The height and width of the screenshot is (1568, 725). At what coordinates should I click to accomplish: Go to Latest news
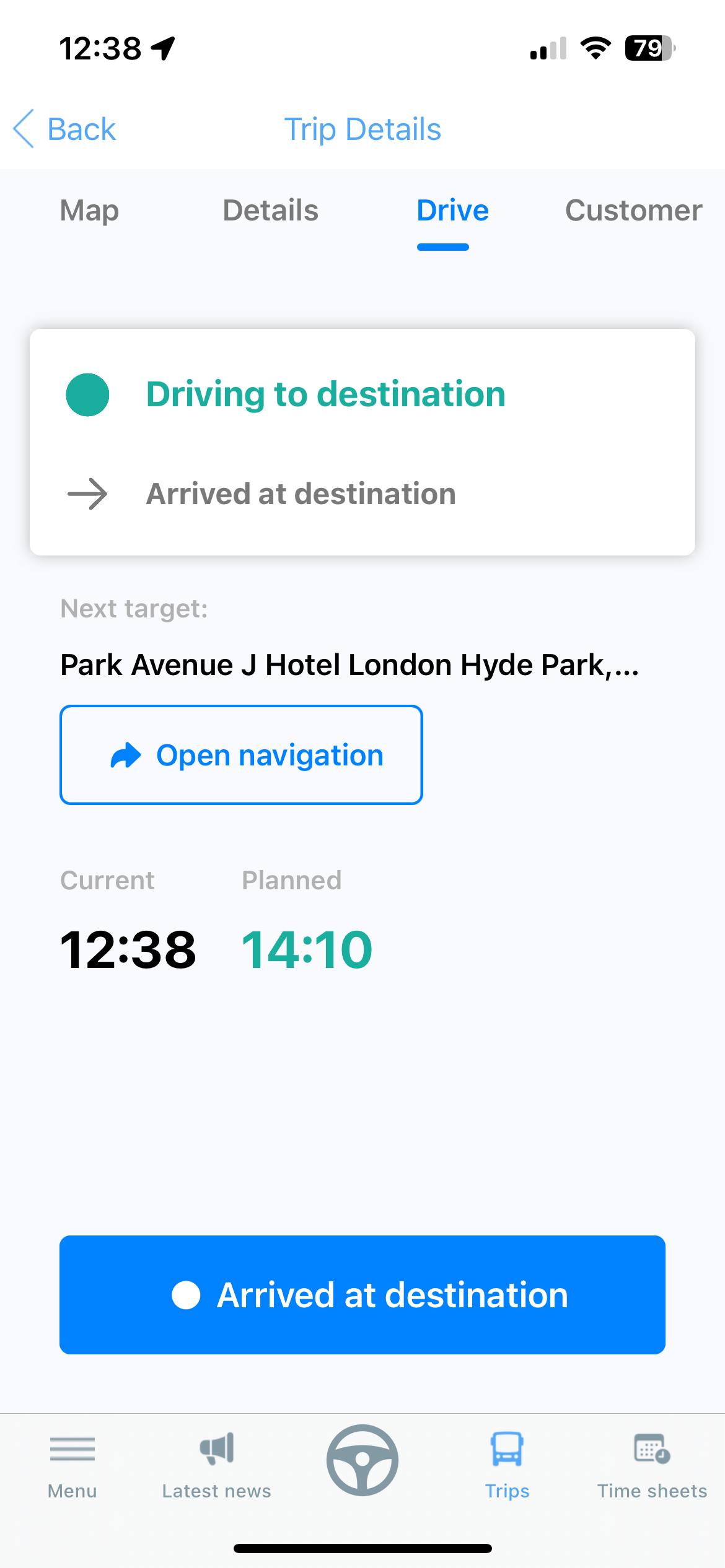[x=217, y=1466]
